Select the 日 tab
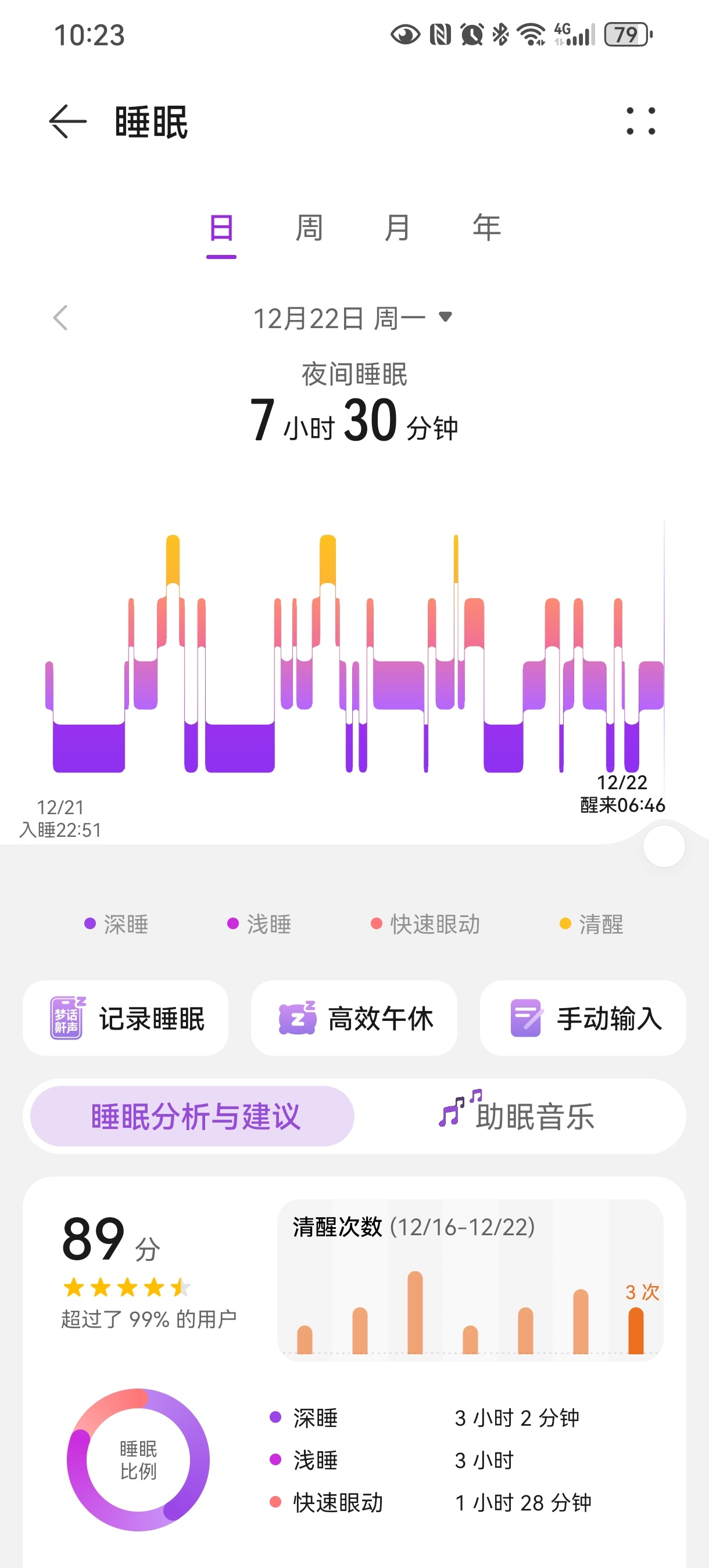Screen dimensions: 709x1568 click(221, 228)
